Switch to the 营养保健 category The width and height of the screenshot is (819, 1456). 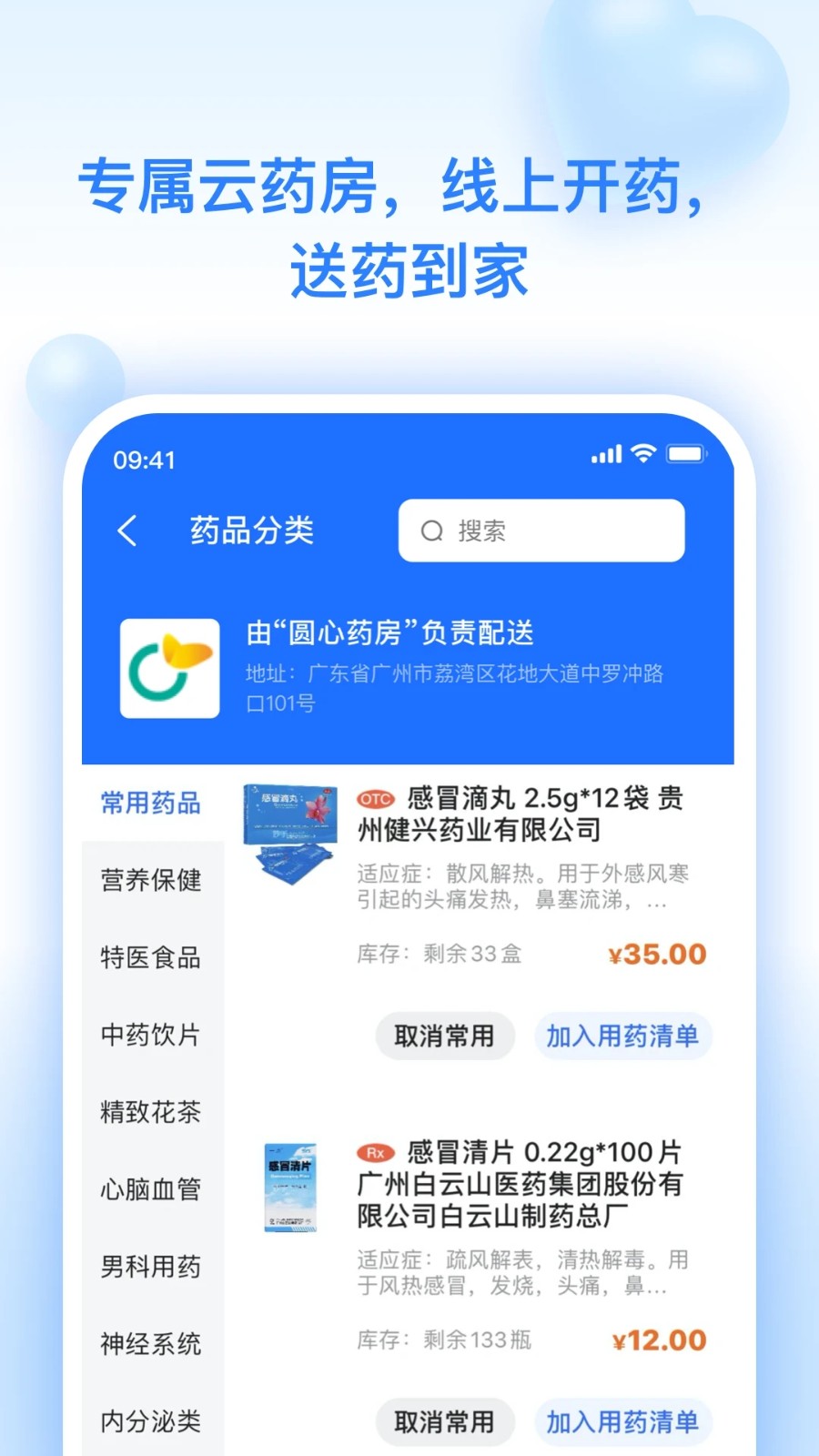coord(150,880)
